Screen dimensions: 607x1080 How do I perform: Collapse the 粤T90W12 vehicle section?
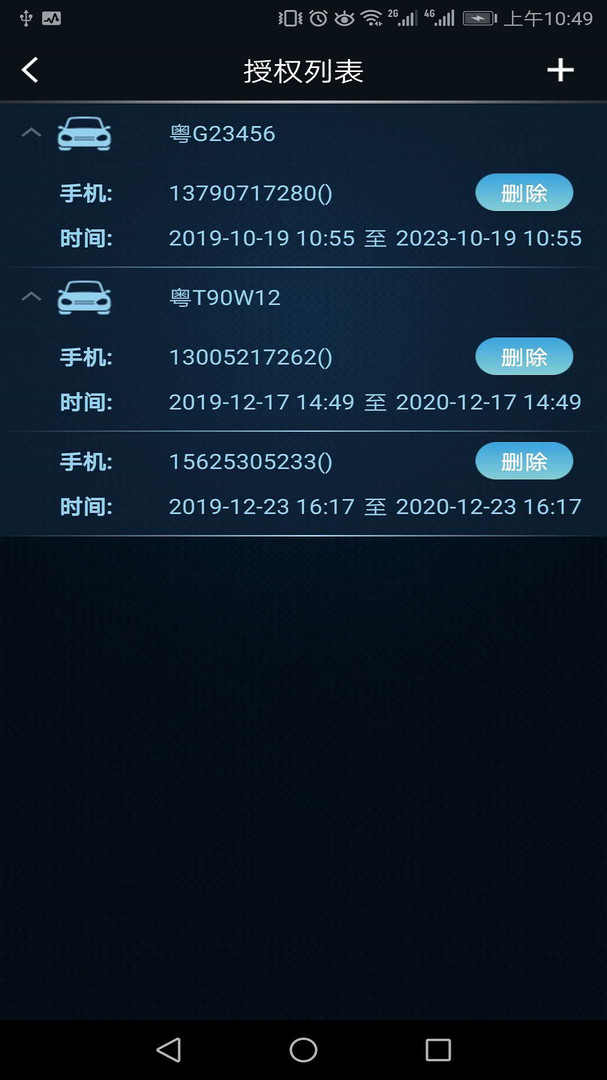[32, 297]
